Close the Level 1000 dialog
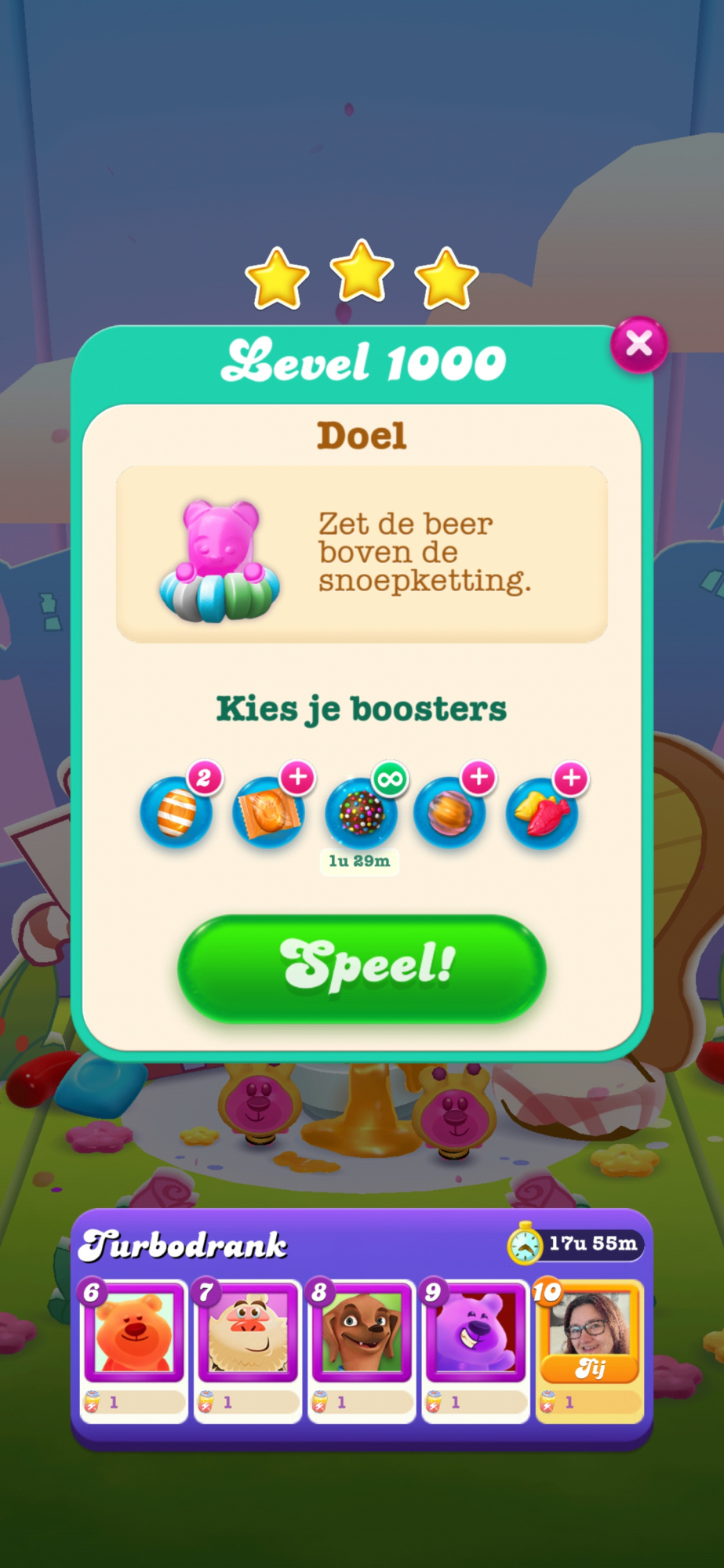This screenshot has width=724, height=1568. coord(639,344)
